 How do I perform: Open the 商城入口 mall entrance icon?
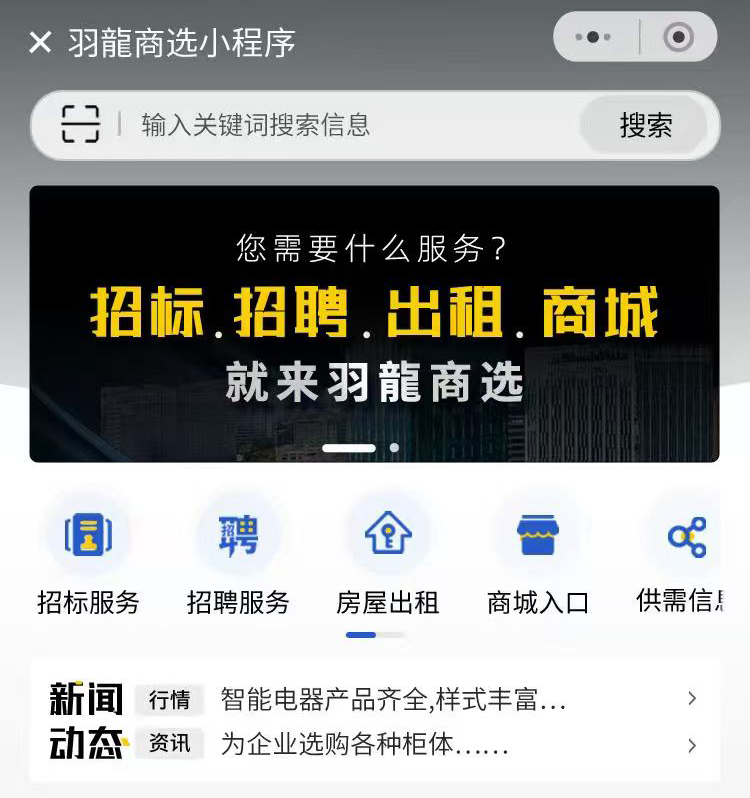click(538, 535)
